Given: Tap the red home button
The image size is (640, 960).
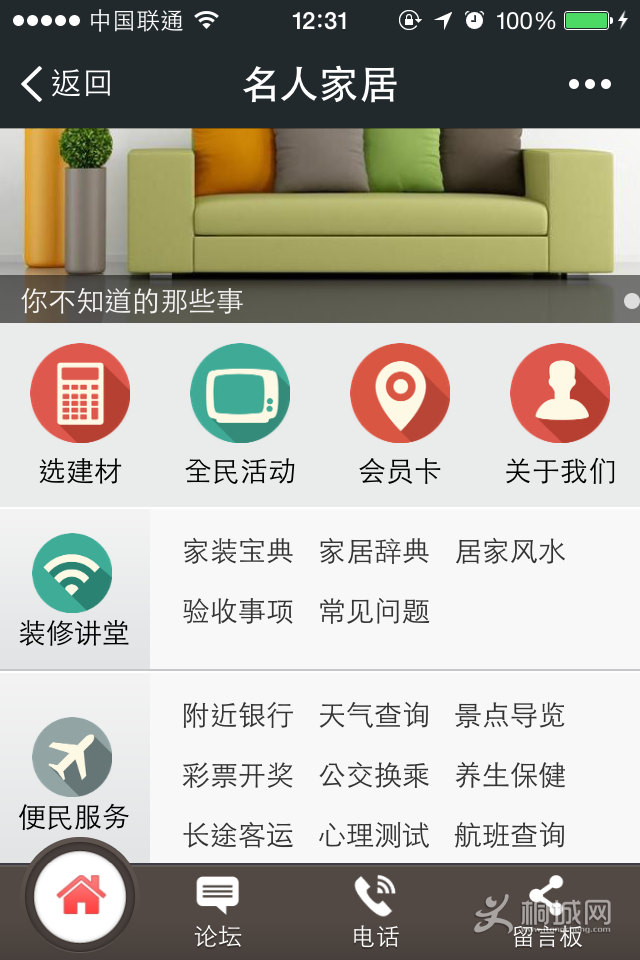Looking at the screenshot, I should [x=80, y=897].
